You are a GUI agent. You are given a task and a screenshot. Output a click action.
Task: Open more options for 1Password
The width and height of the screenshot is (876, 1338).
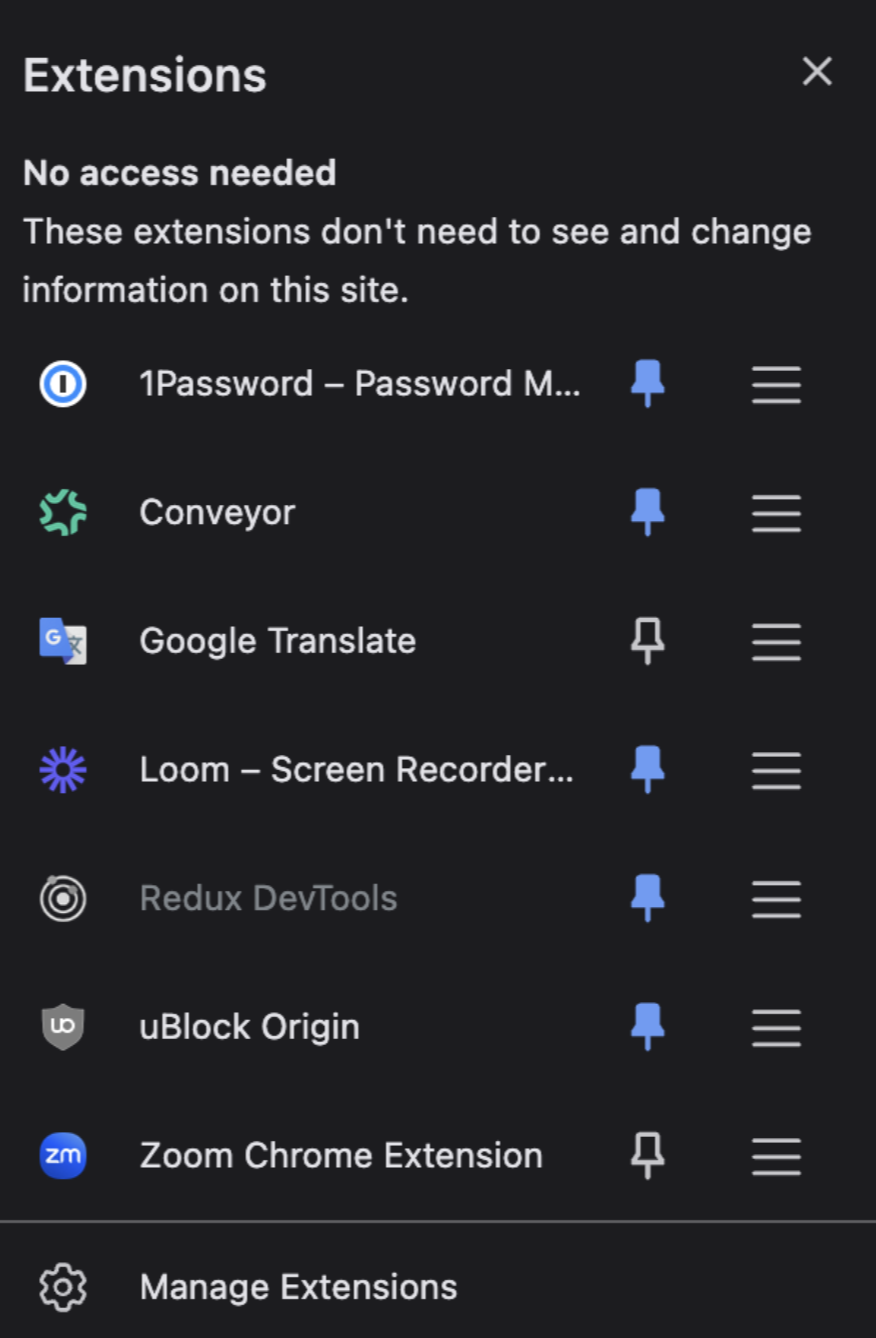pos(776,385)
